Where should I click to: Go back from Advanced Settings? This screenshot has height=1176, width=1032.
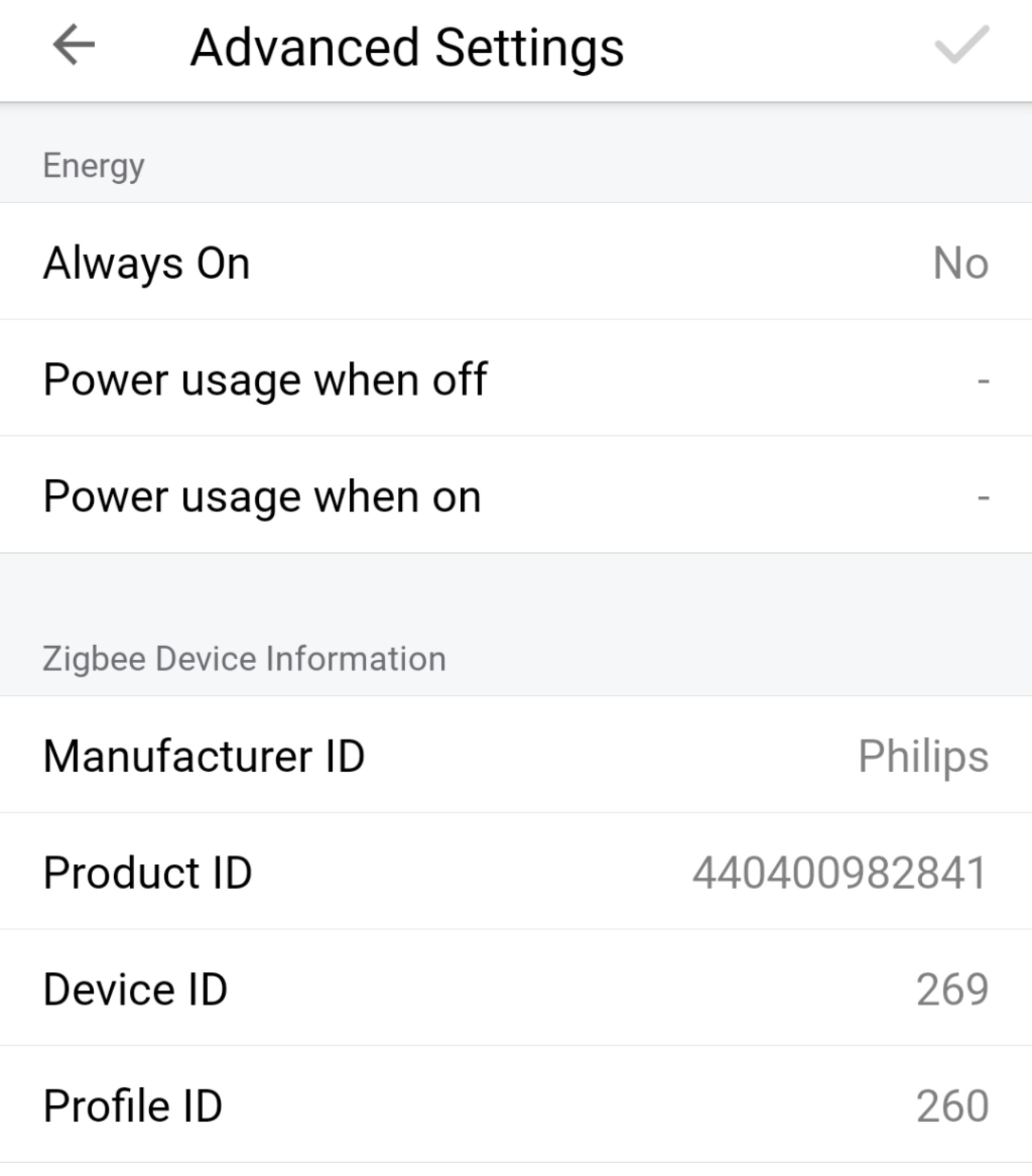pos(73,45)
